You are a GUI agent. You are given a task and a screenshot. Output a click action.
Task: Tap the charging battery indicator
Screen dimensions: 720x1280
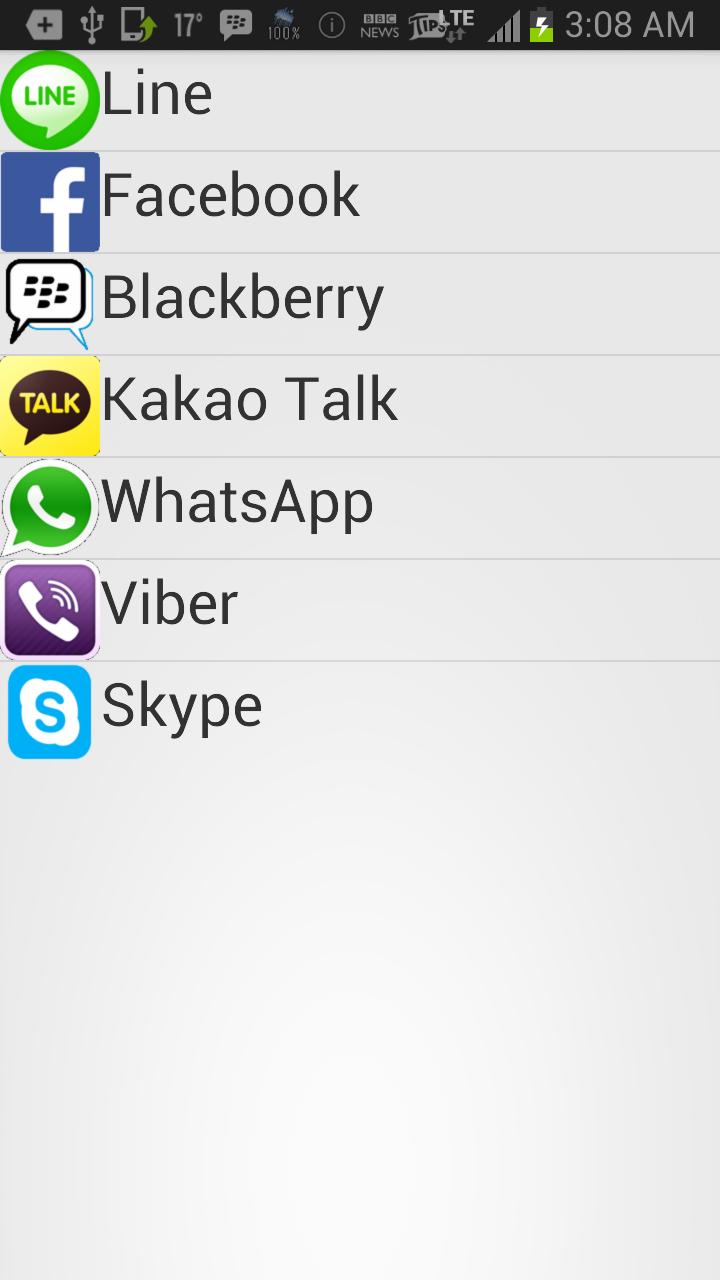click(541, 24)
